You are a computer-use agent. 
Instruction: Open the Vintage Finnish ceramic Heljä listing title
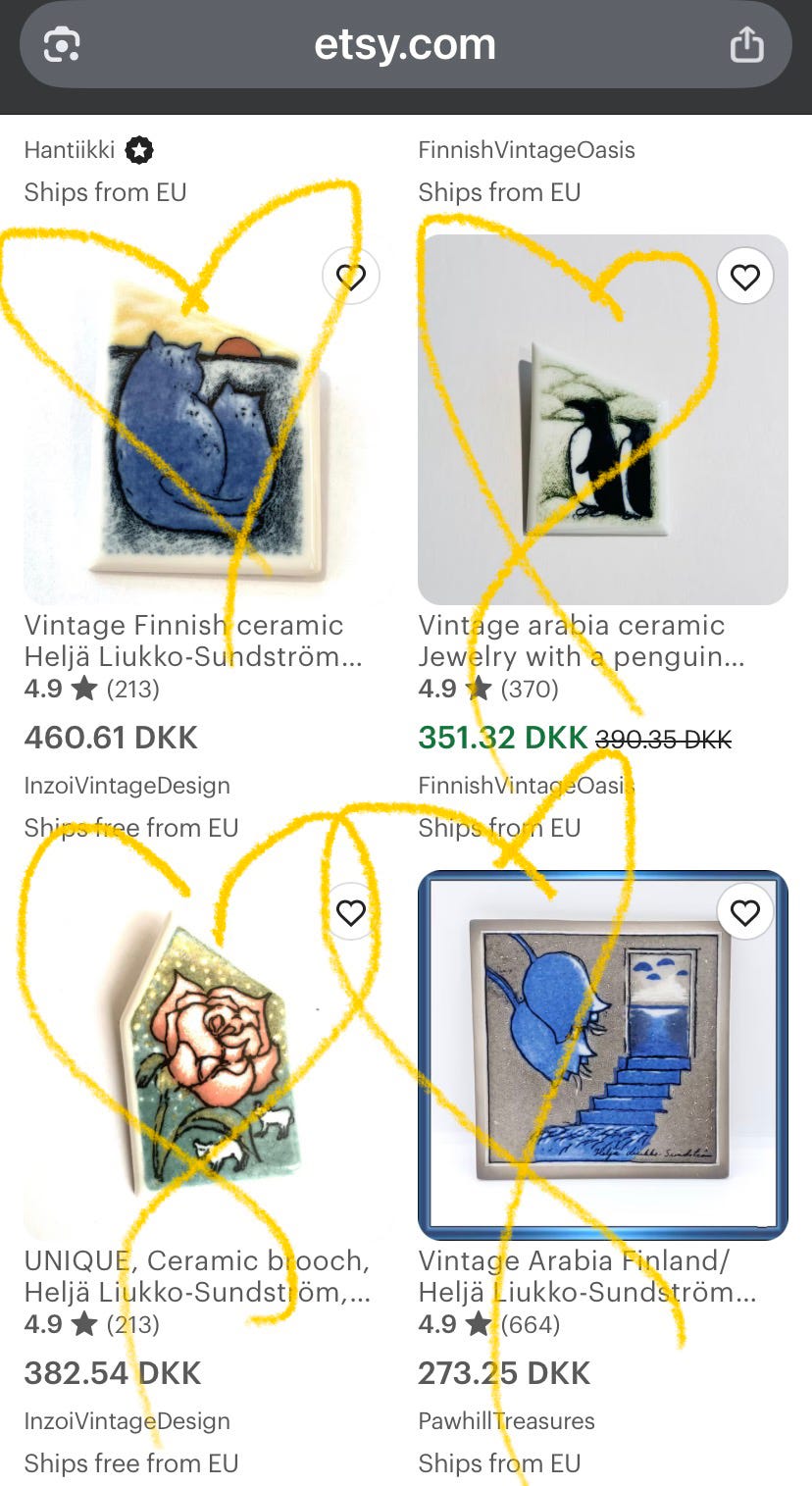[x=182, y=641]
